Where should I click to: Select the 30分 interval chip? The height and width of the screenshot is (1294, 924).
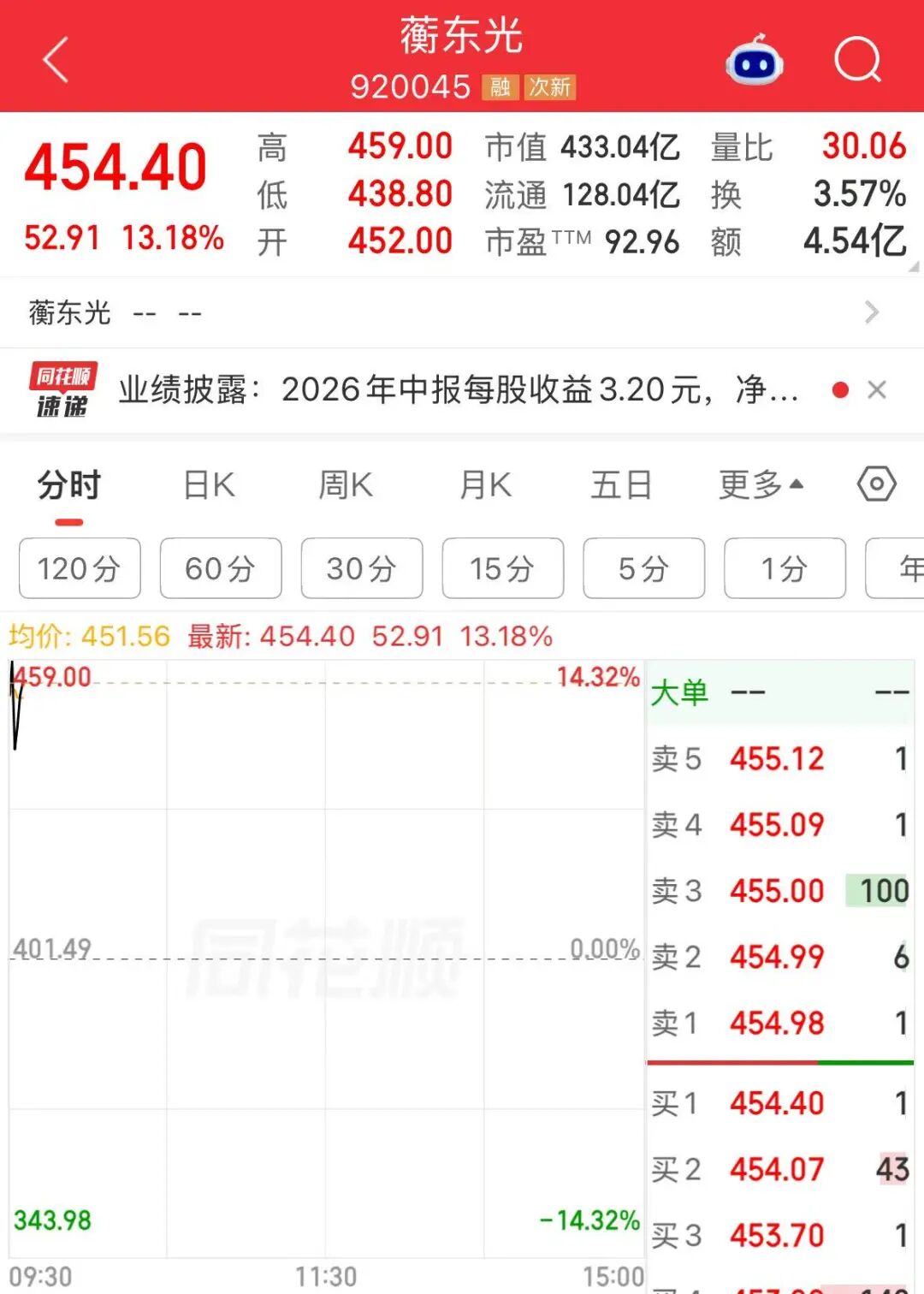click(362, 568)
